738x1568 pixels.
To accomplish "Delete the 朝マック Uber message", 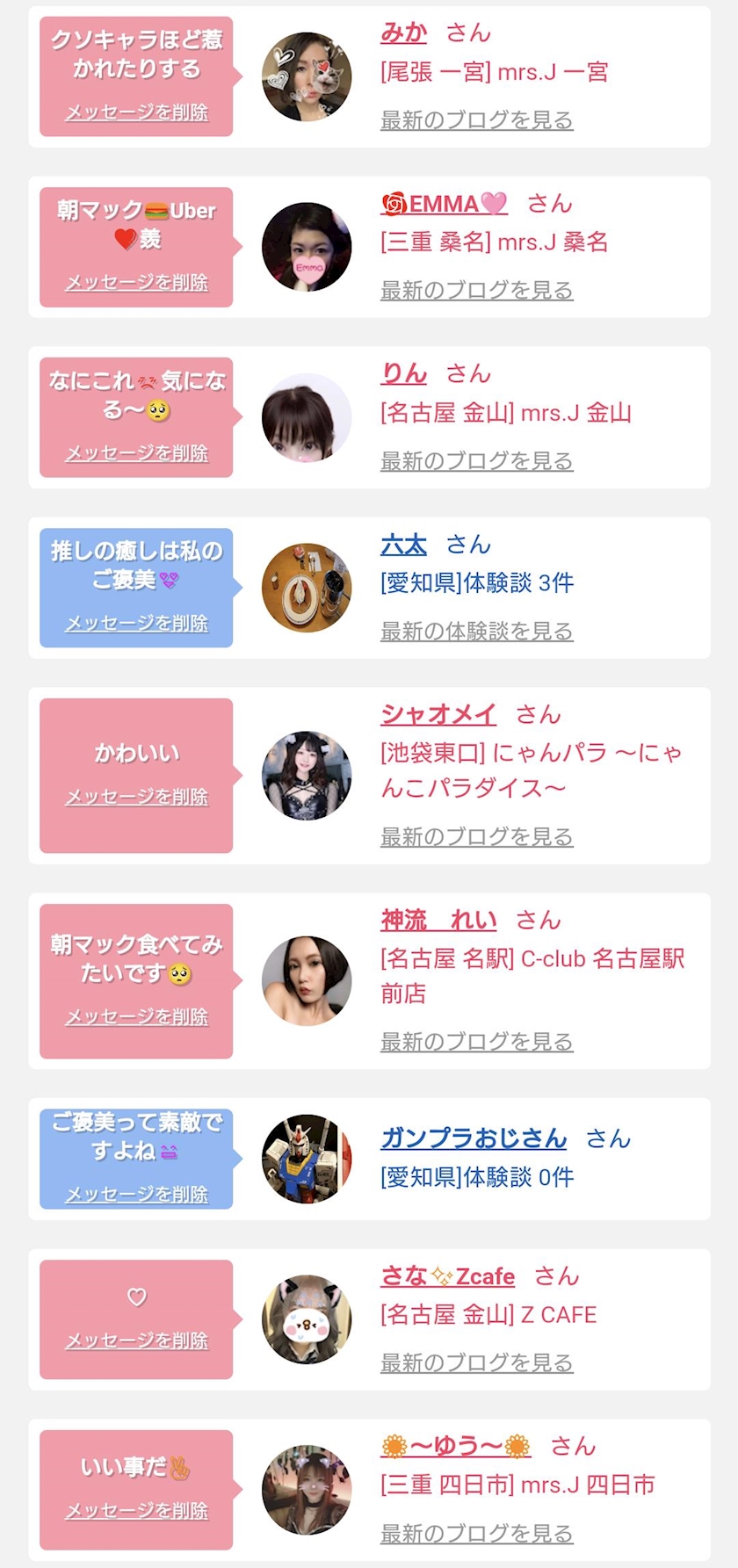I will [x=136, y=283].
